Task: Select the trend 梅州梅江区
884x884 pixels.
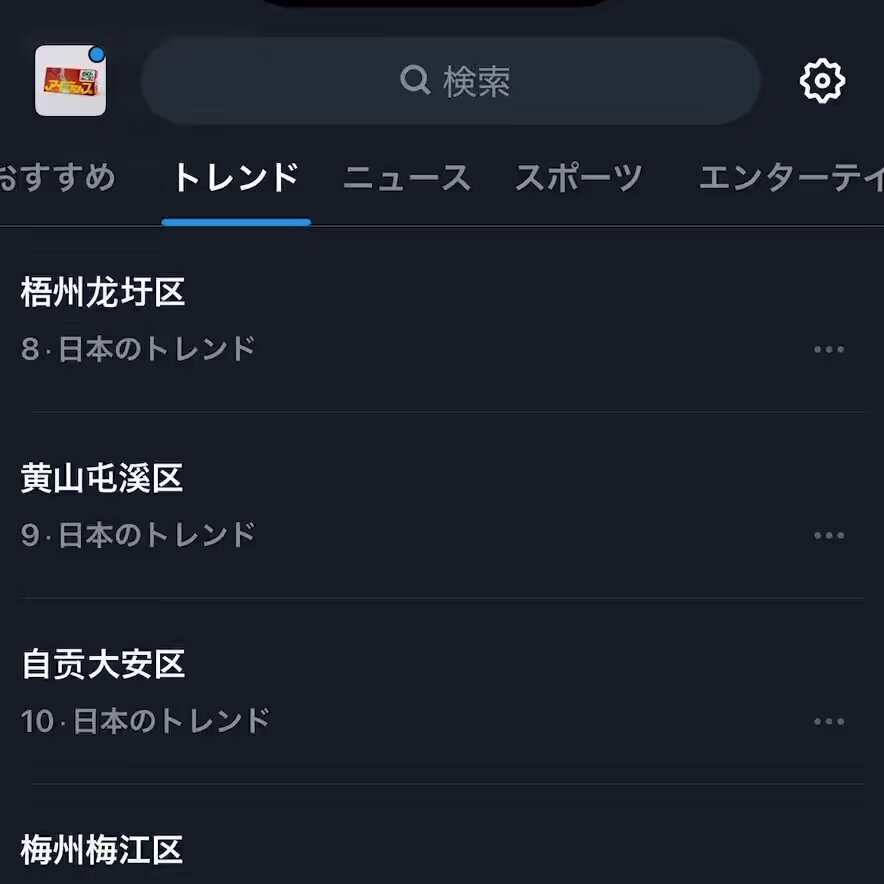Action: (x=103, y=851)
